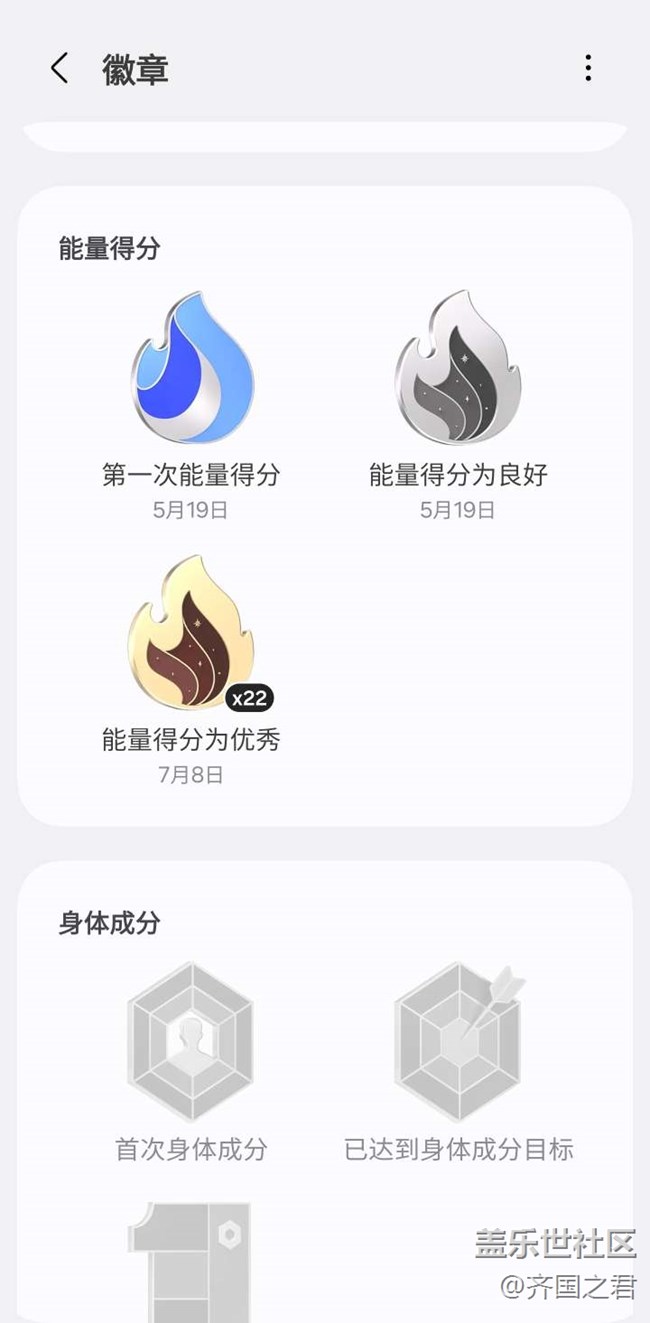This screenshot has width=650, height=1323.
Task: View the 能量得分为良好 silver badge
Action: pos(458,368)
